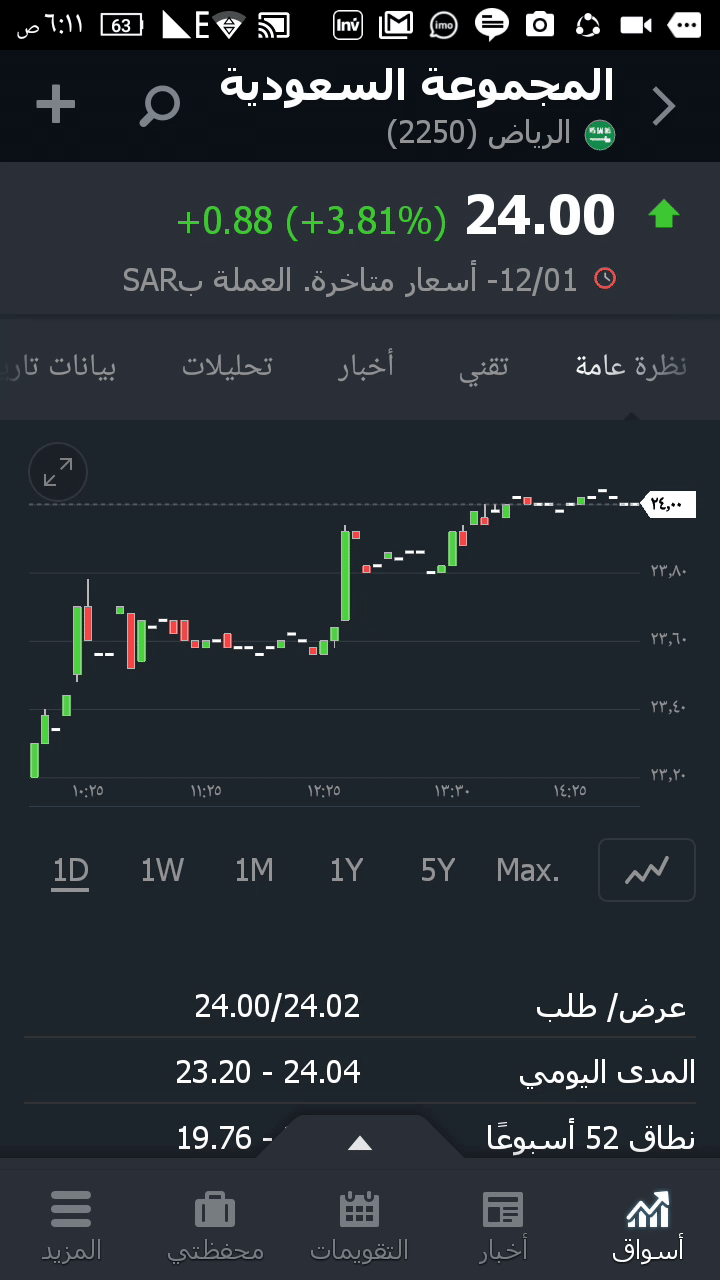
Task: Expand the chart to full screen
Action: point(59,472)
